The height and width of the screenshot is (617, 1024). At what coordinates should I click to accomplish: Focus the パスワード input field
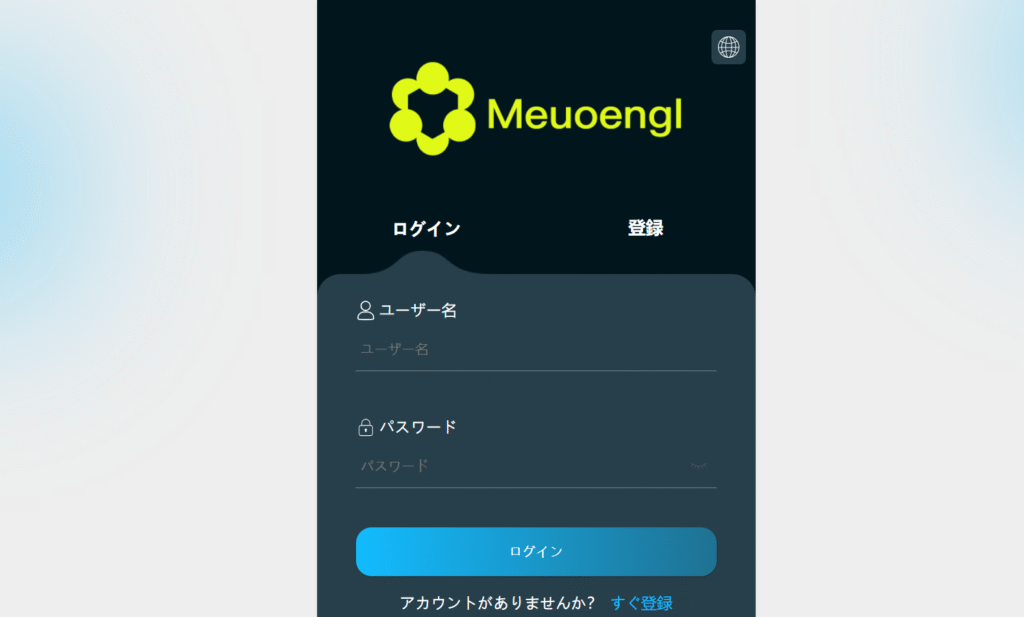coord(520,466)
